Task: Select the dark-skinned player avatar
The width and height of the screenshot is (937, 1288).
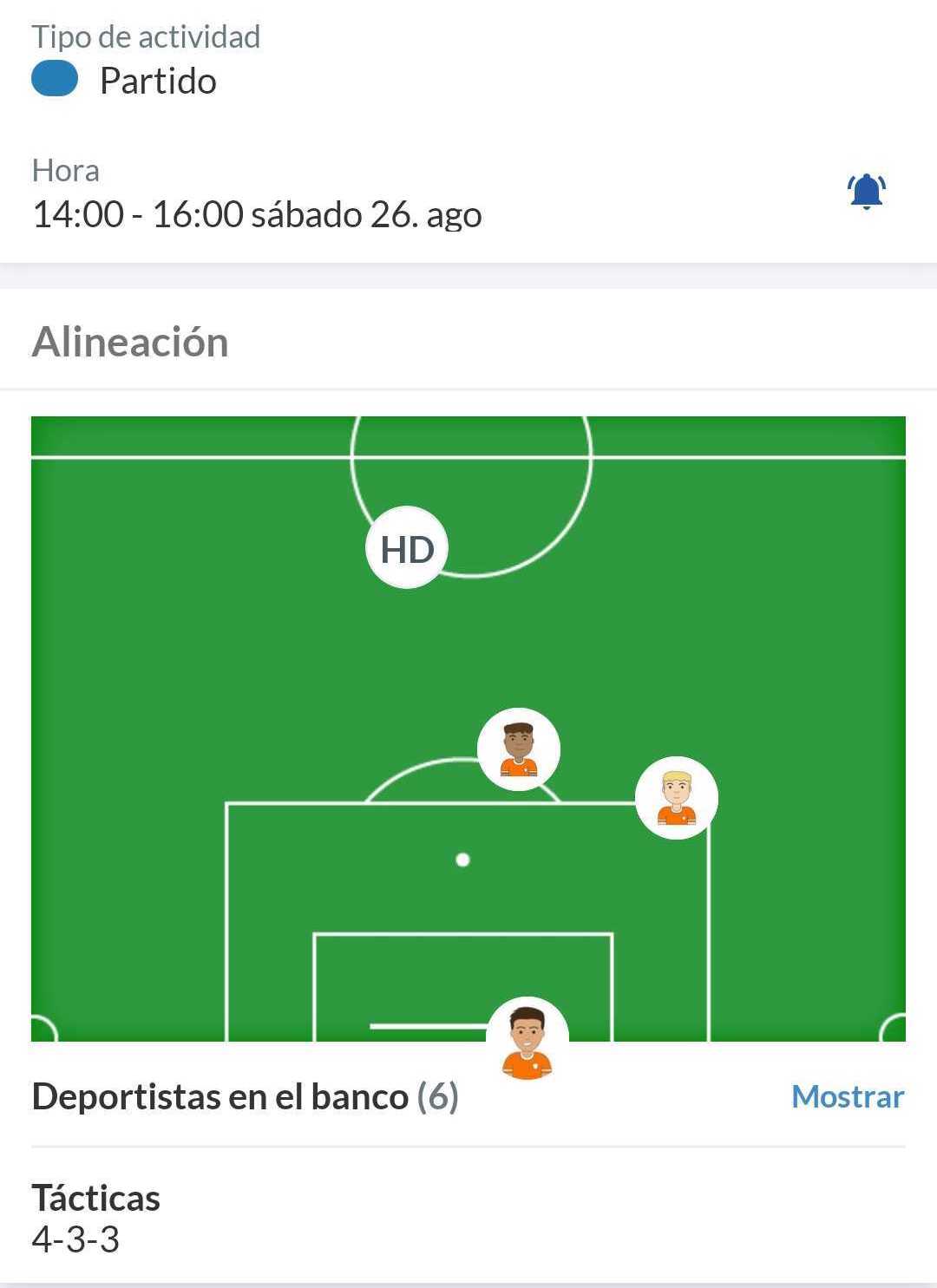Action: [x=519, y=749]
